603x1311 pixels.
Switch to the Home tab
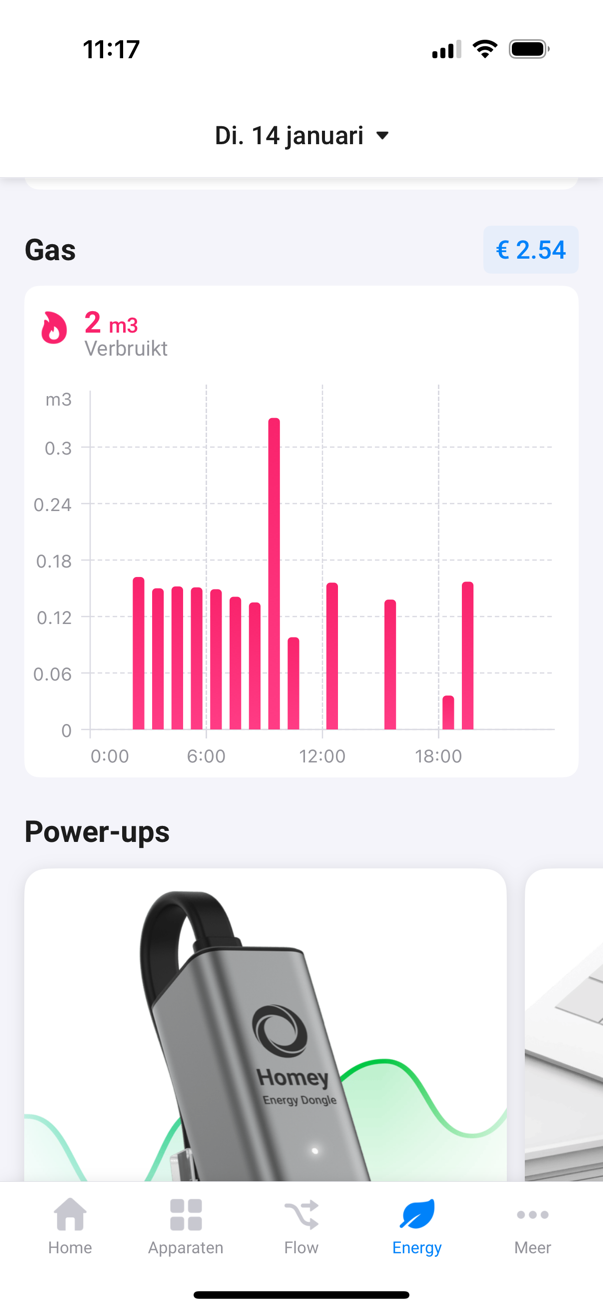(70, 1227)
